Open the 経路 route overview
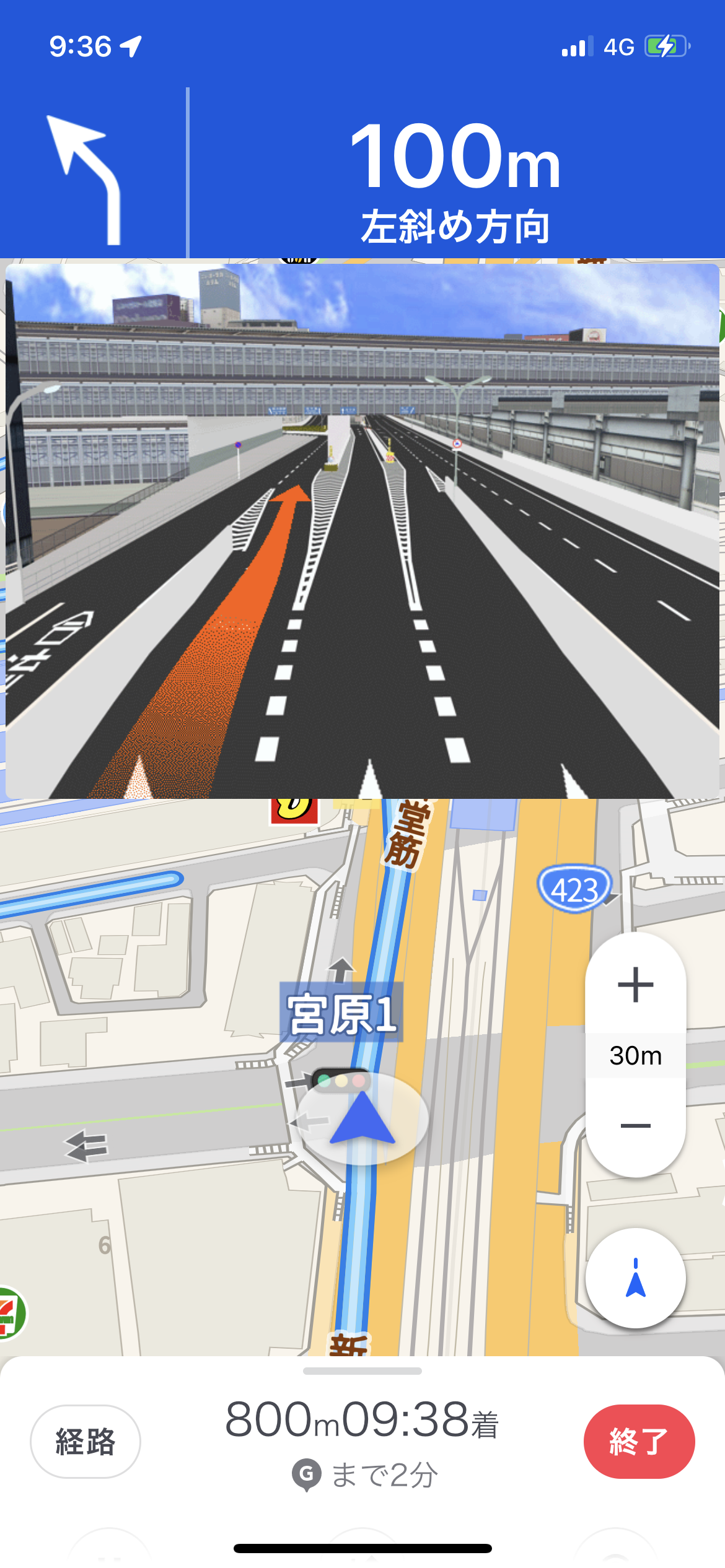This screenshot has height=1568, width=725. point(86,1441)
